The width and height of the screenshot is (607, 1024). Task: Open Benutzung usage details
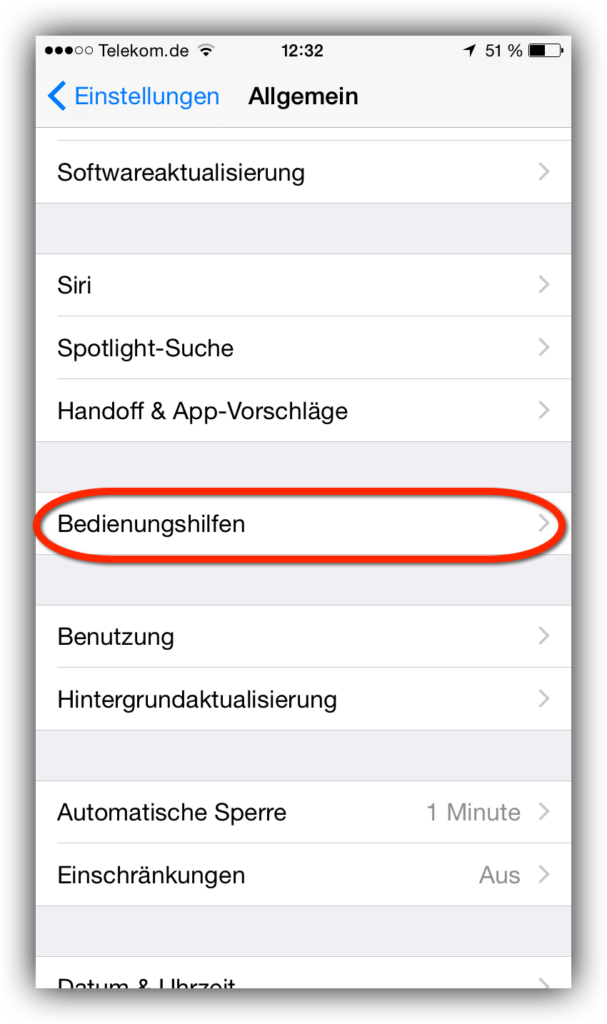303,637
